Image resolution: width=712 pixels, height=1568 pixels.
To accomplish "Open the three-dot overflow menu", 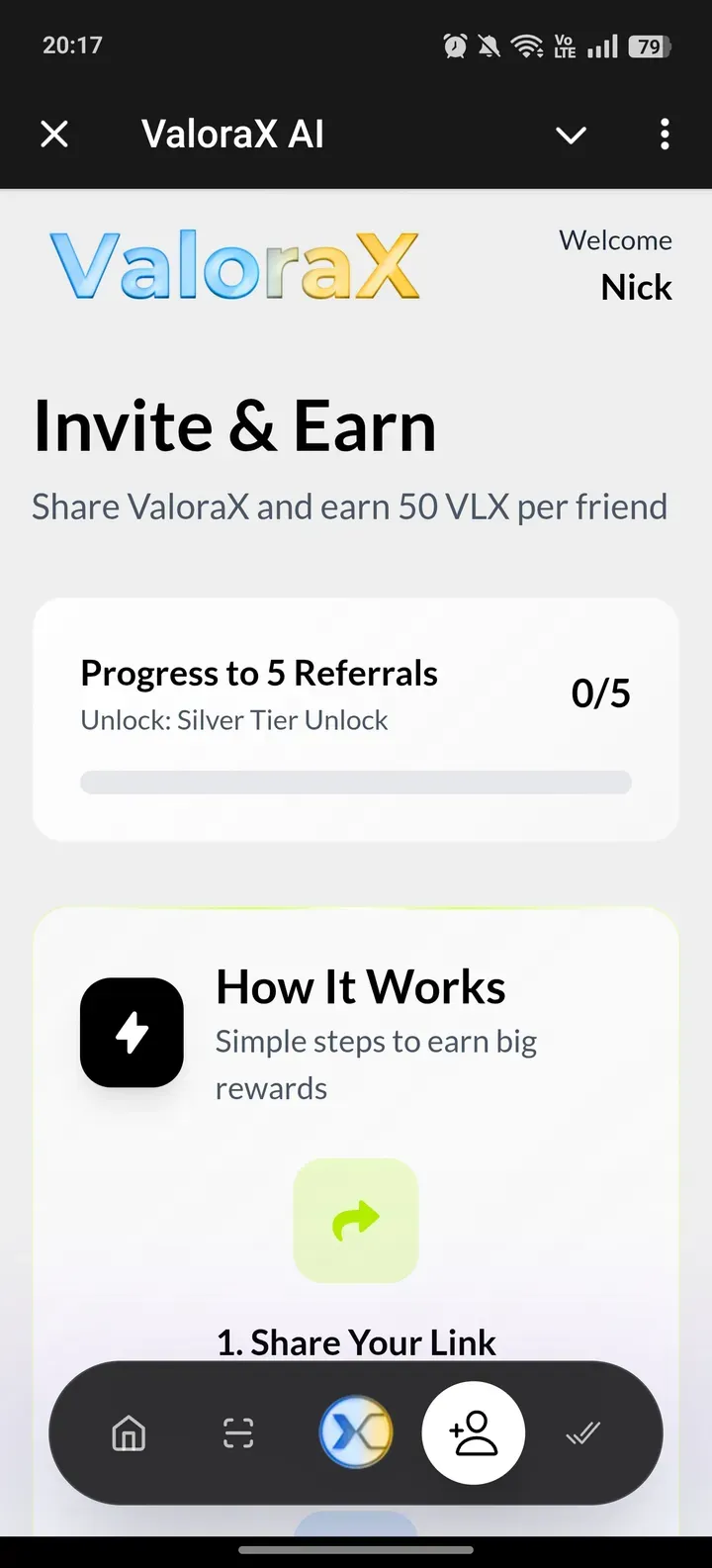I will [665, 134].
